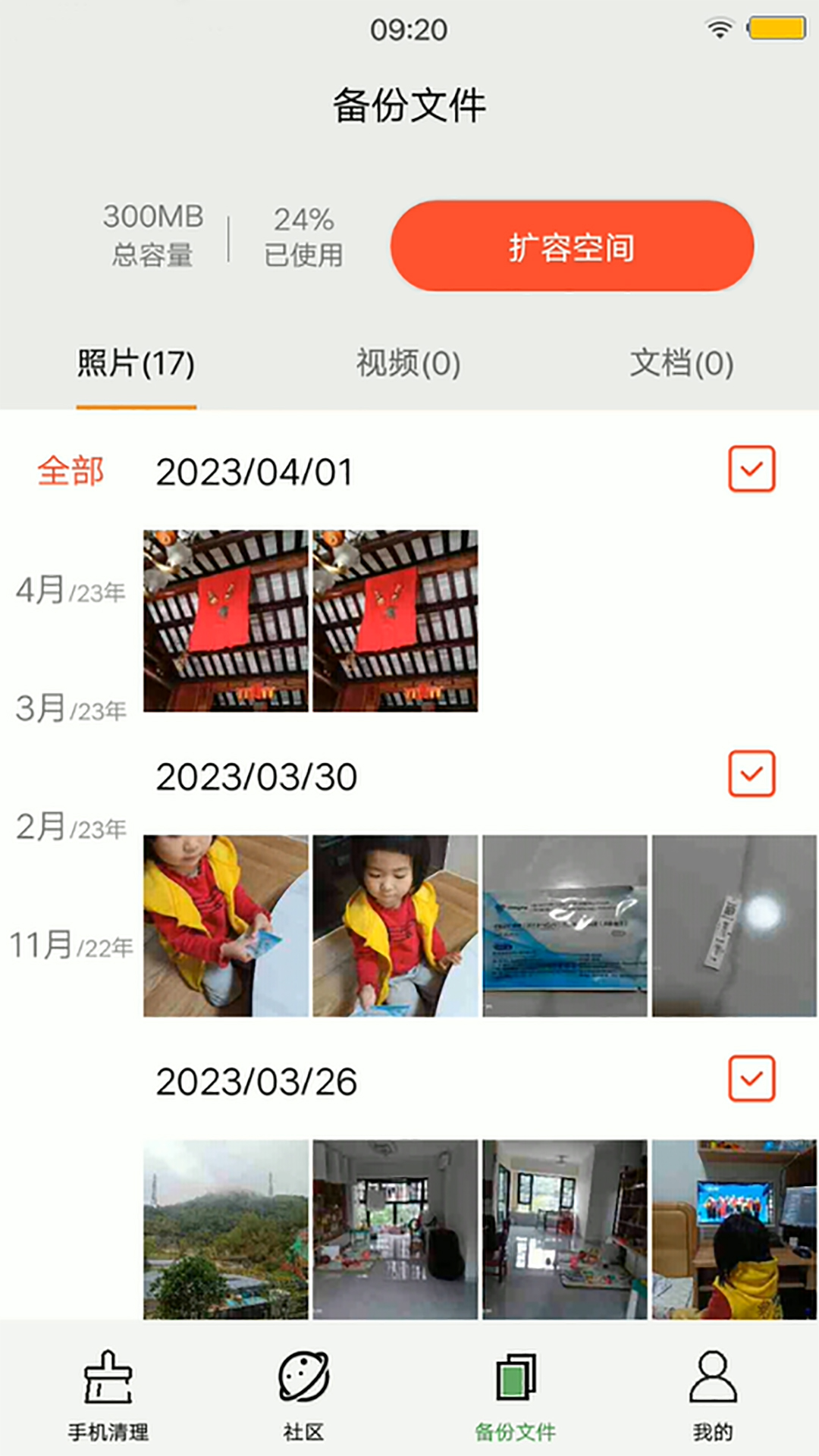Open the hillside photo under 2023/03/26
The image size is (819, 1456).
(x=226, y=1228)
